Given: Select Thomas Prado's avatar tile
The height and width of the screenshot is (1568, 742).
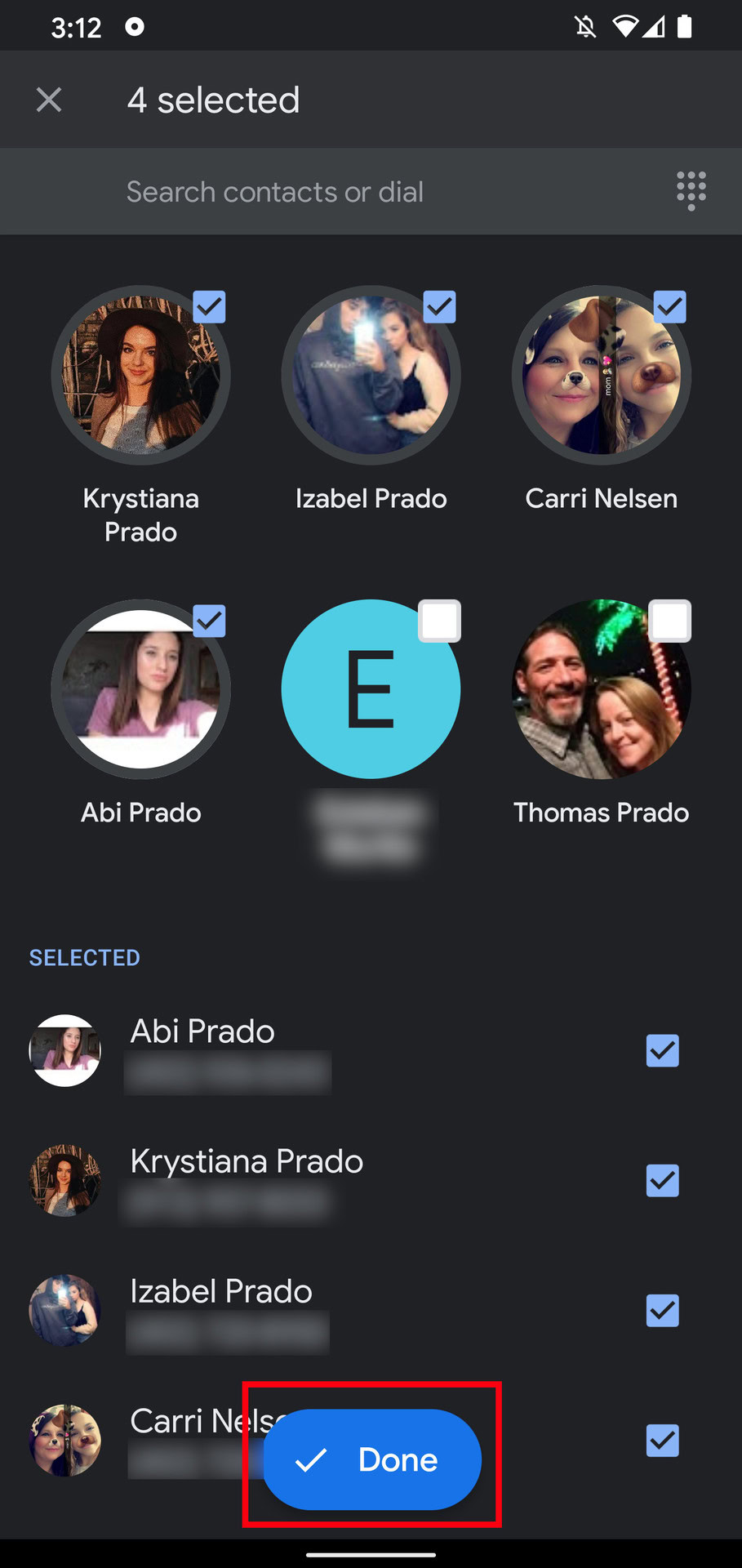Looking at the screenshot, I should [602, 689].
